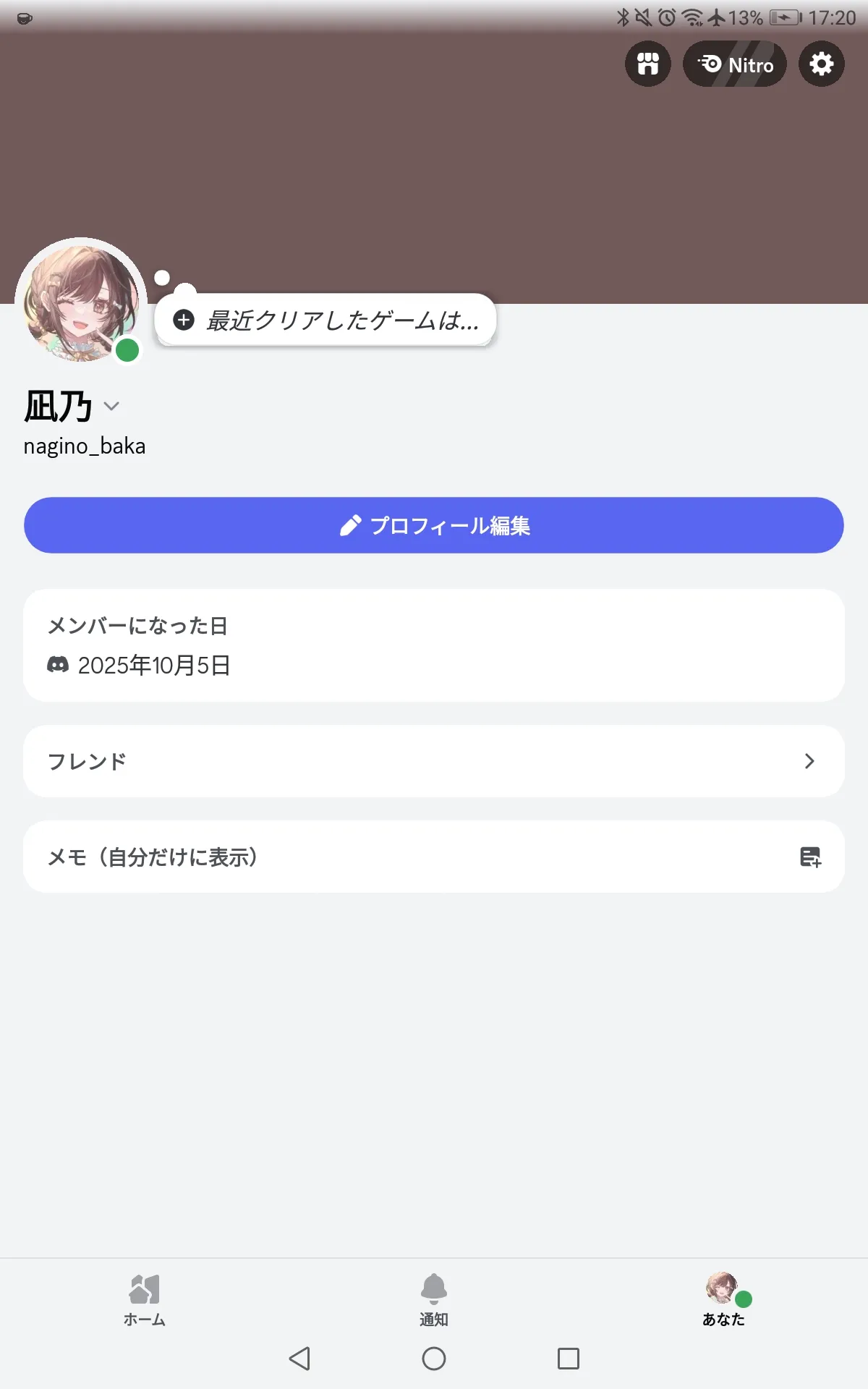Add a custom status in the bubble

click(x=326, y=320)
